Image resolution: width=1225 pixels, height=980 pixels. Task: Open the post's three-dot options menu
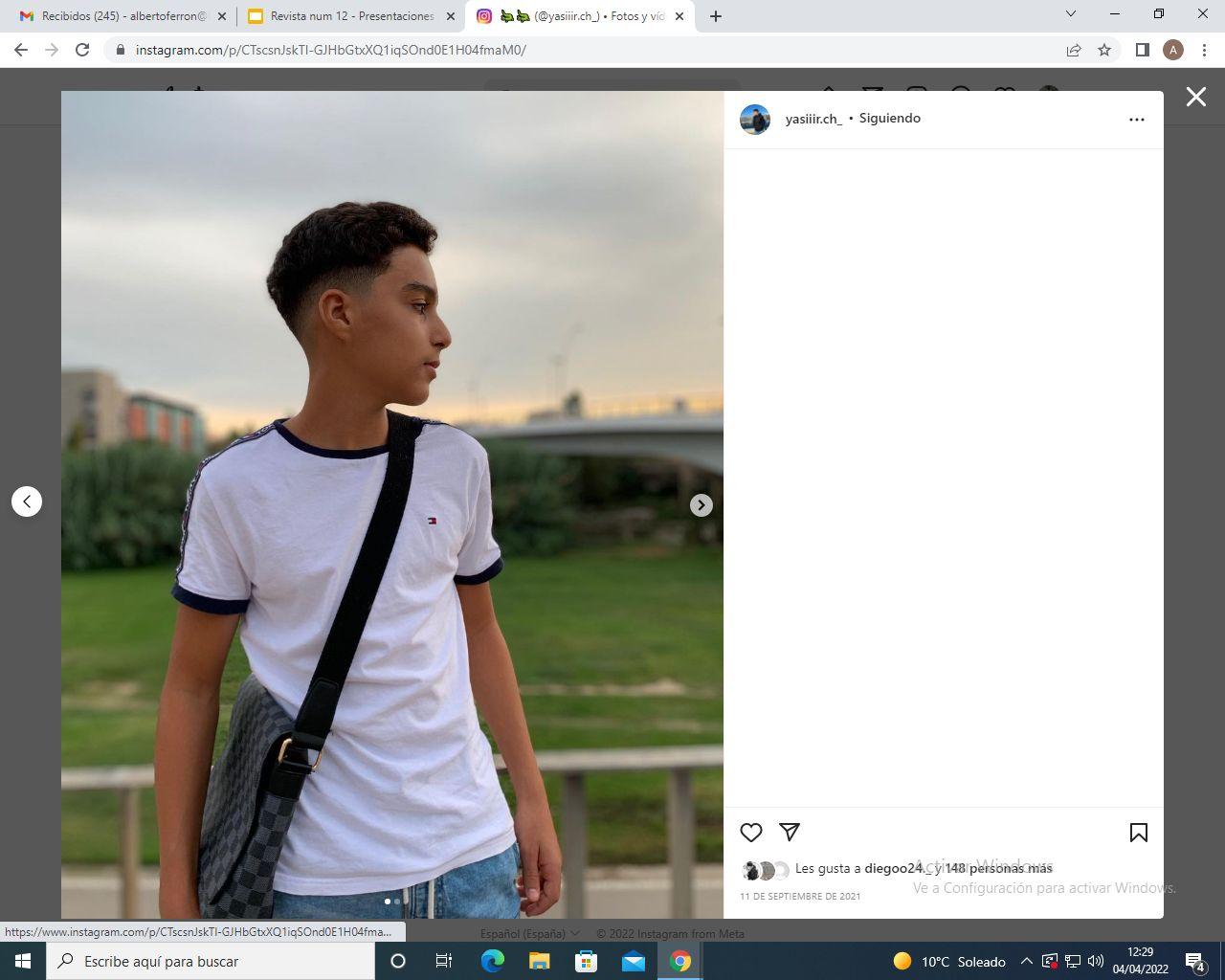1136,120
